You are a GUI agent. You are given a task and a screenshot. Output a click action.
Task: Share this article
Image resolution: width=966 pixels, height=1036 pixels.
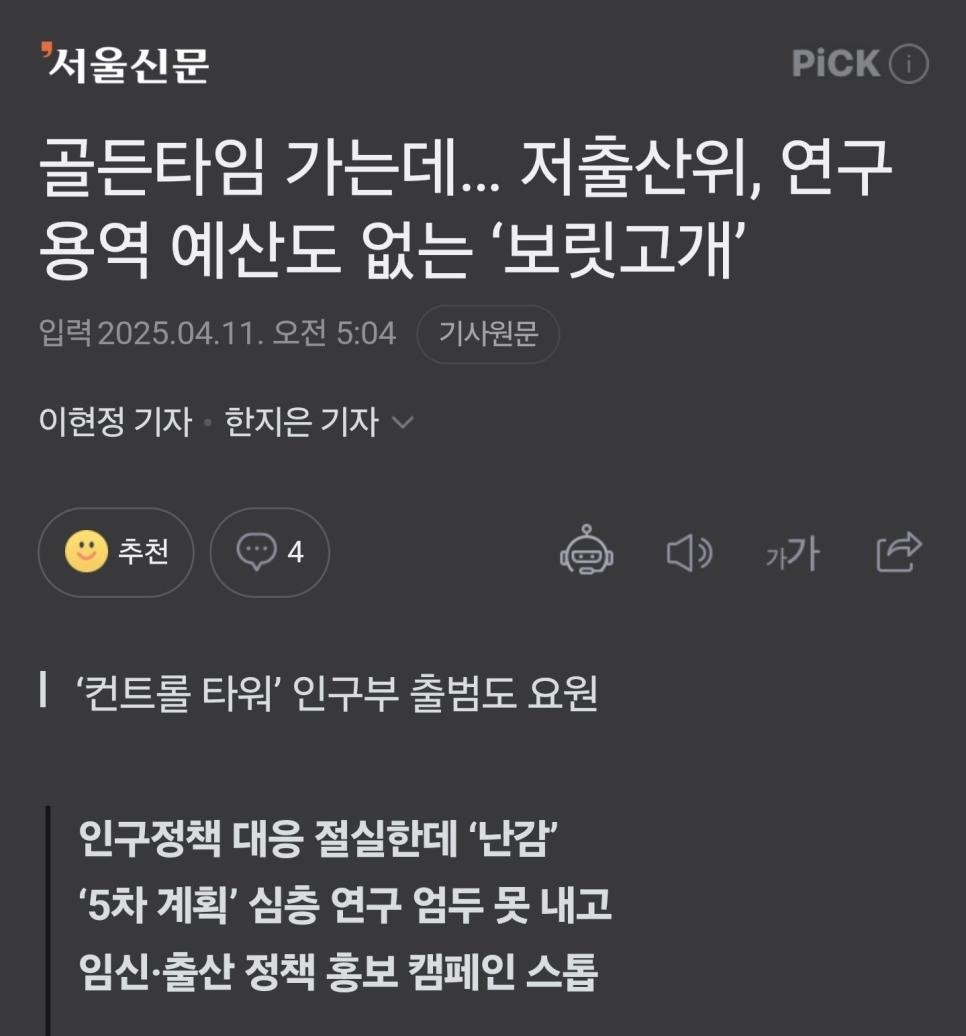click(x=898, y=552)
